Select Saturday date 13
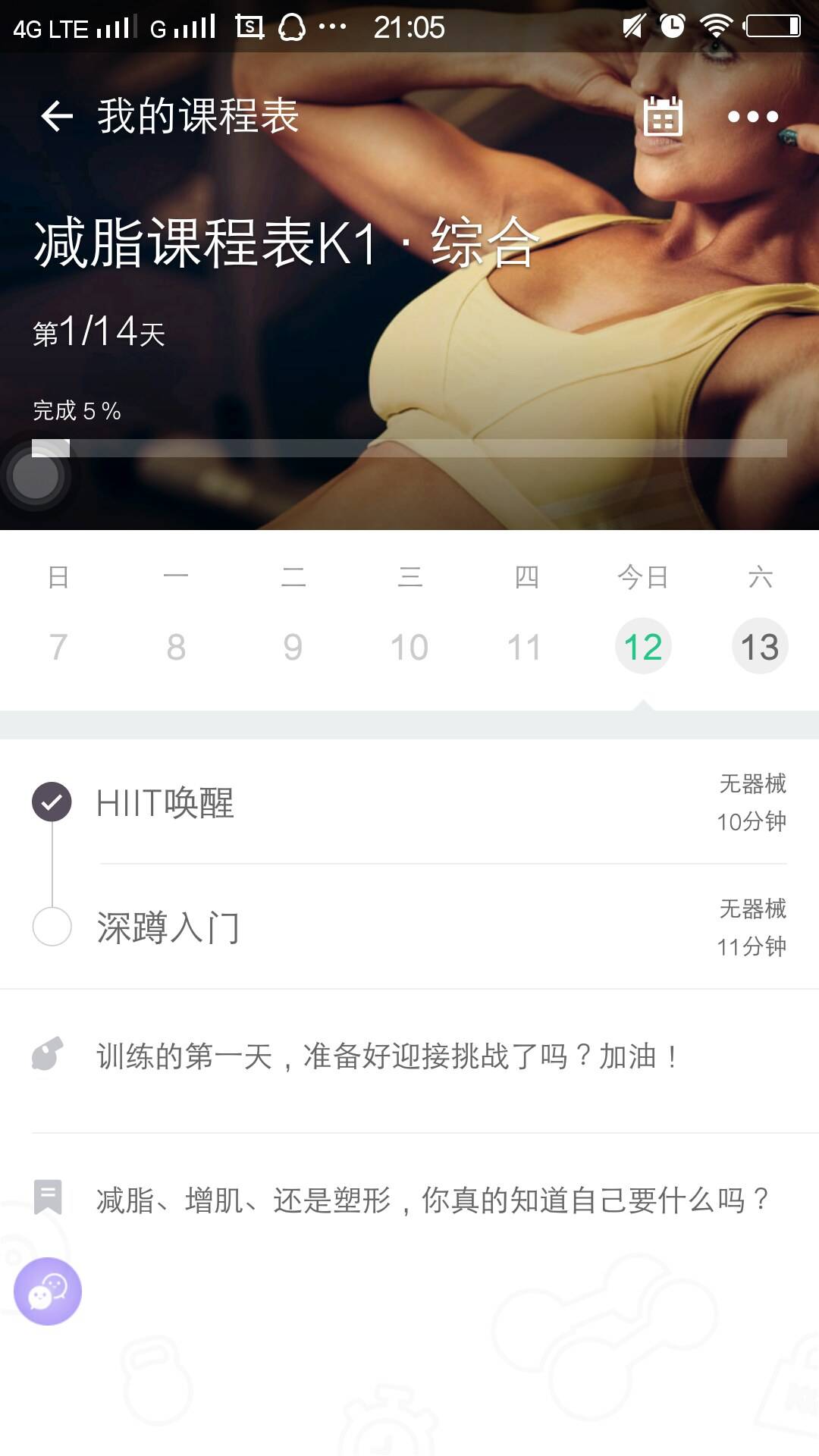Screen dimensions: 819x1456 (x=760, y=647)
